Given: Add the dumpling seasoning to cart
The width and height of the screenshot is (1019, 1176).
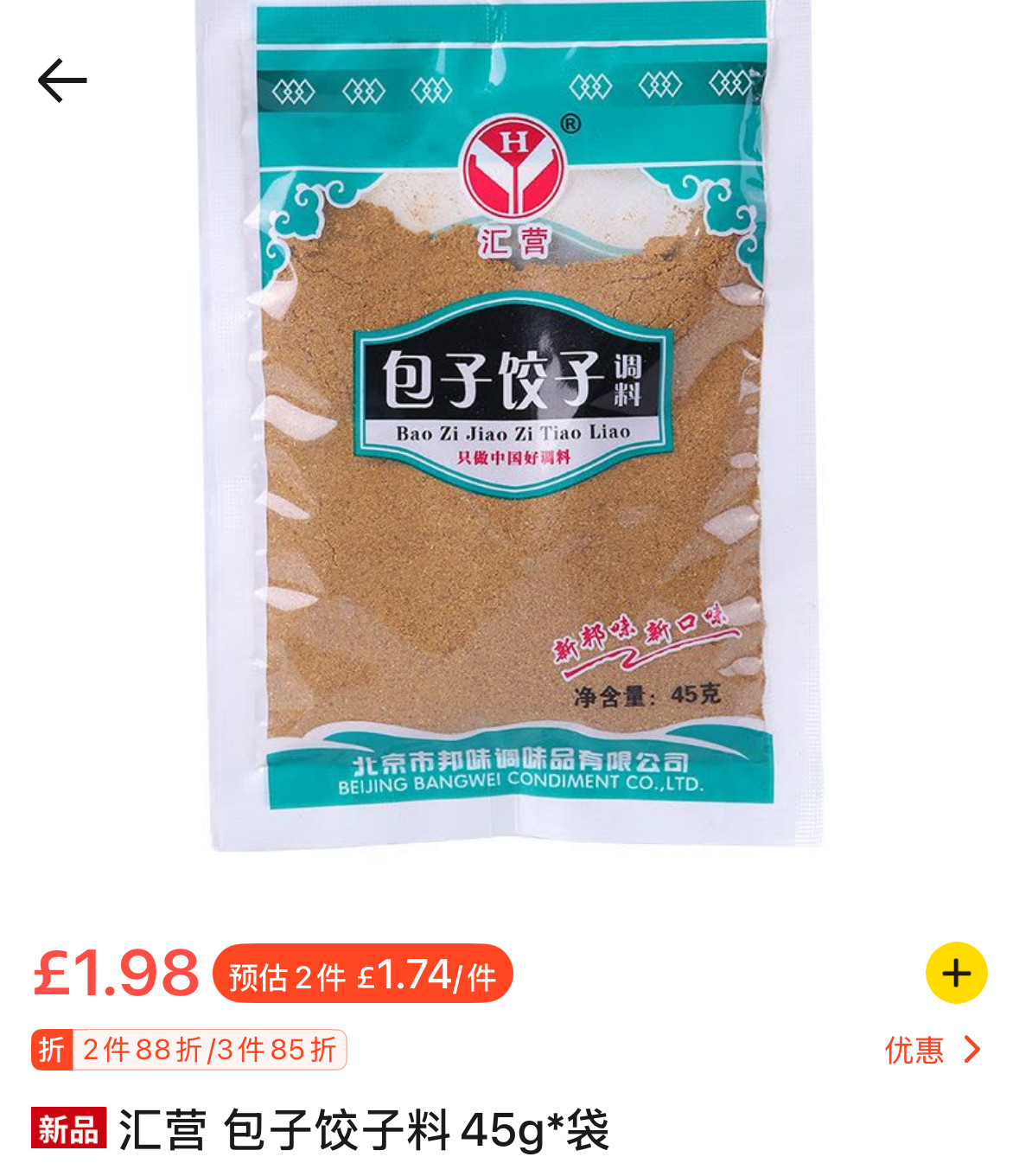Looking at the screenshot, I should (x=956, y=973).
